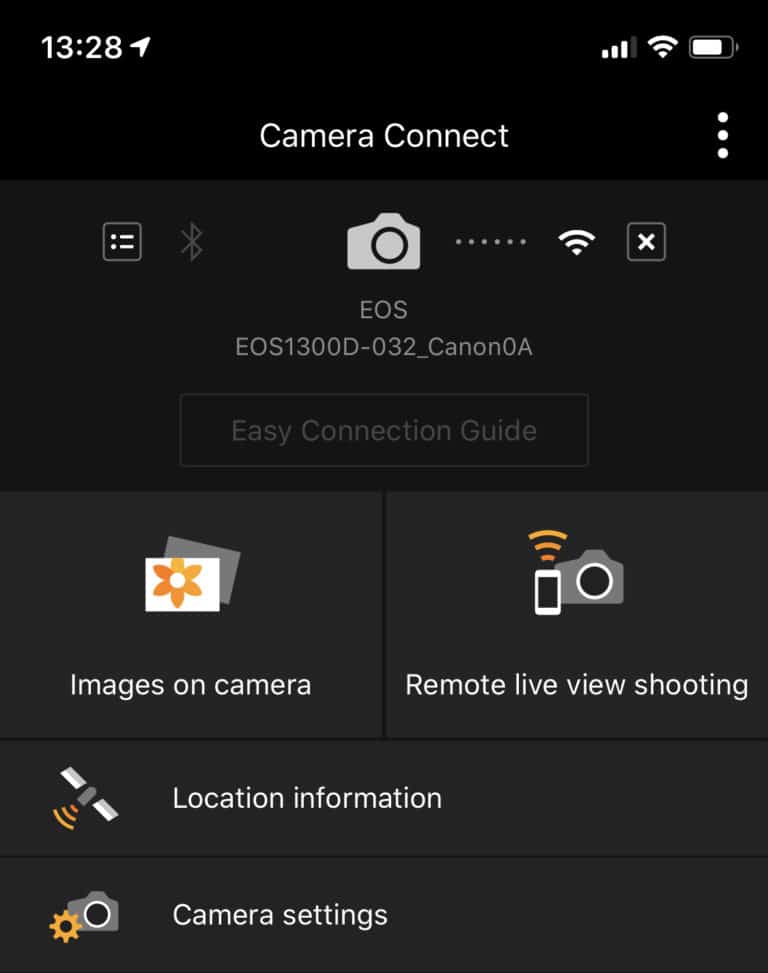This screenshot has width=768, height=973.
Task: Tap the Wi-Fi connection status icon
Action: pyautogui.click(x=578, y=241)
